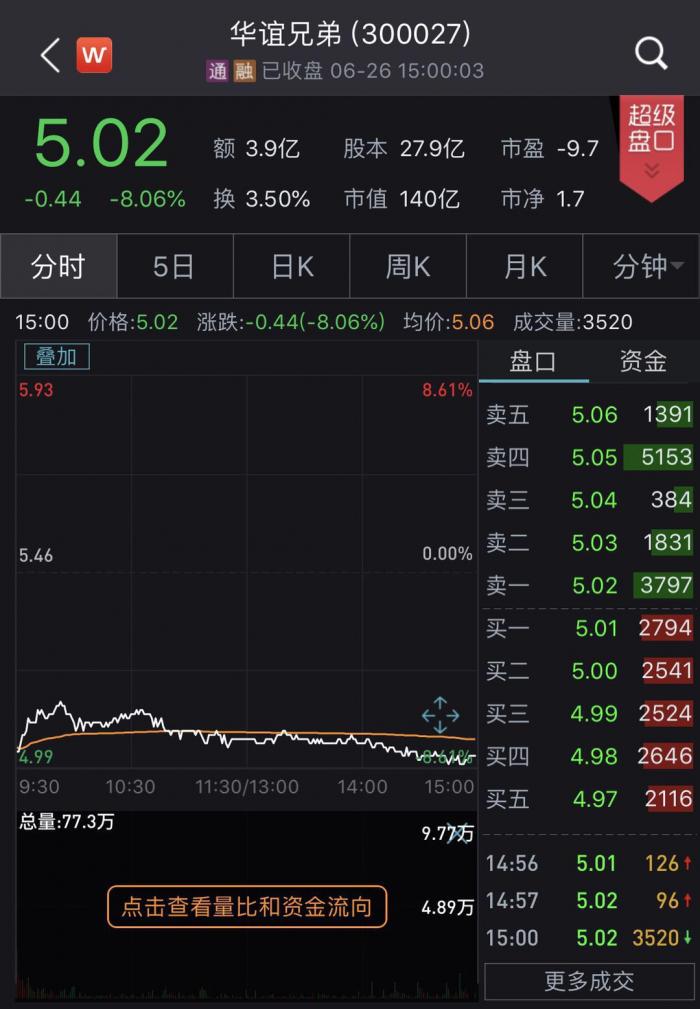Open the stock search magnifier
Viewport: 700px width, 1009px height.
pyautogui.click(x=651, y=53)
